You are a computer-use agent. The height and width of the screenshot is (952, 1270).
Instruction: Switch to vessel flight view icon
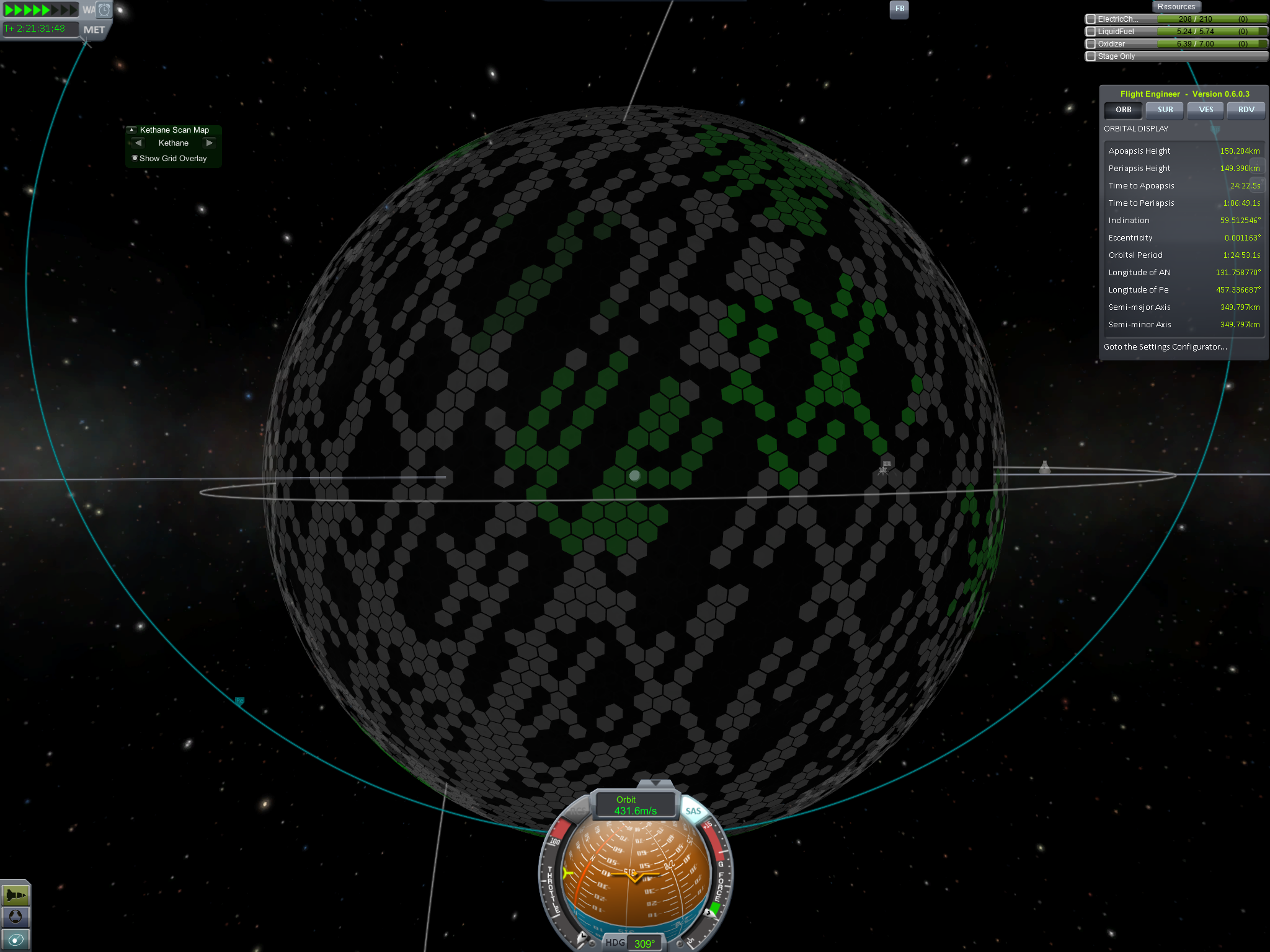point(16,895)
